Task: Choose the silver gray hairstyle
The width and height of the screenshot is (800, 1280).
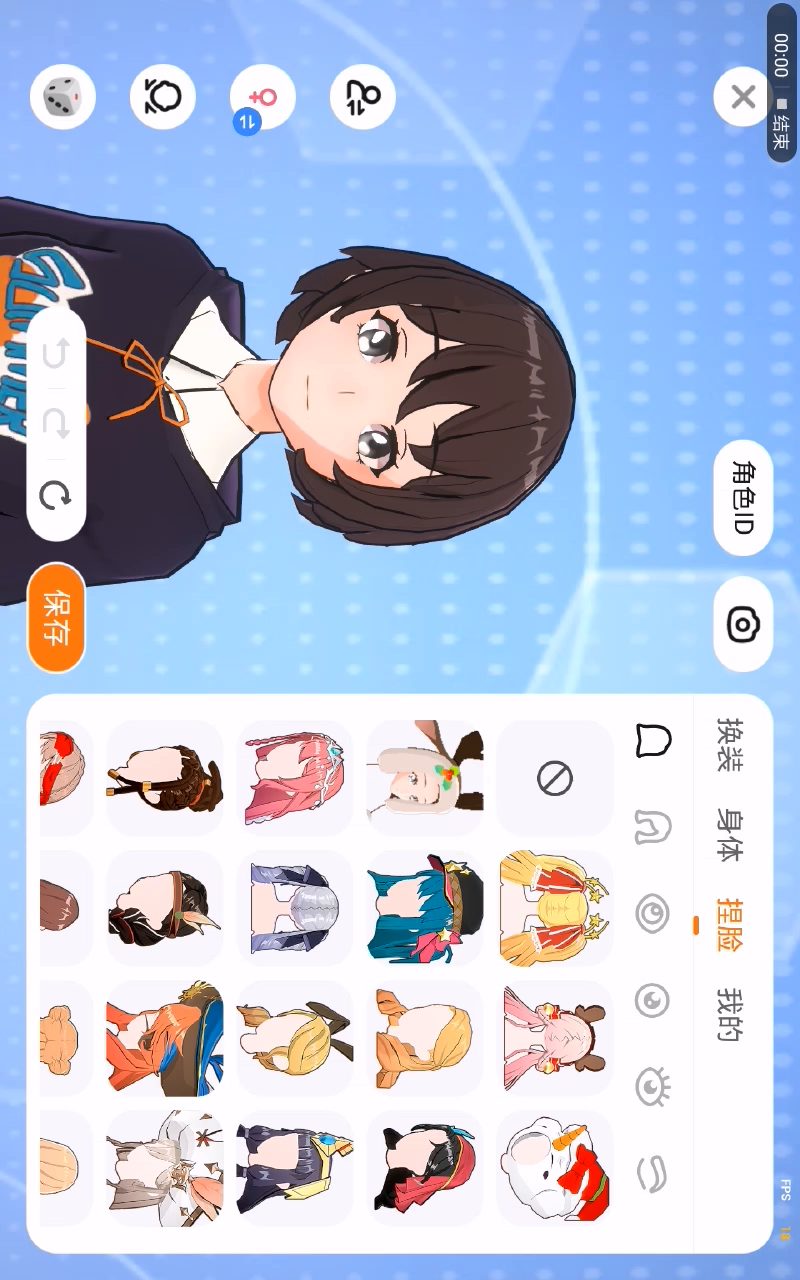Action: [x=296, y=908]
